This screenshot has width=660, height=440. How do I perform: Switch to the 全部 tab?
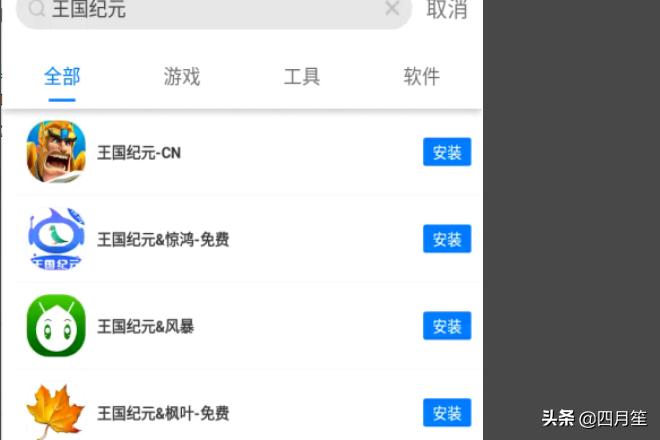pyautogui.click(x=62, y=77)
